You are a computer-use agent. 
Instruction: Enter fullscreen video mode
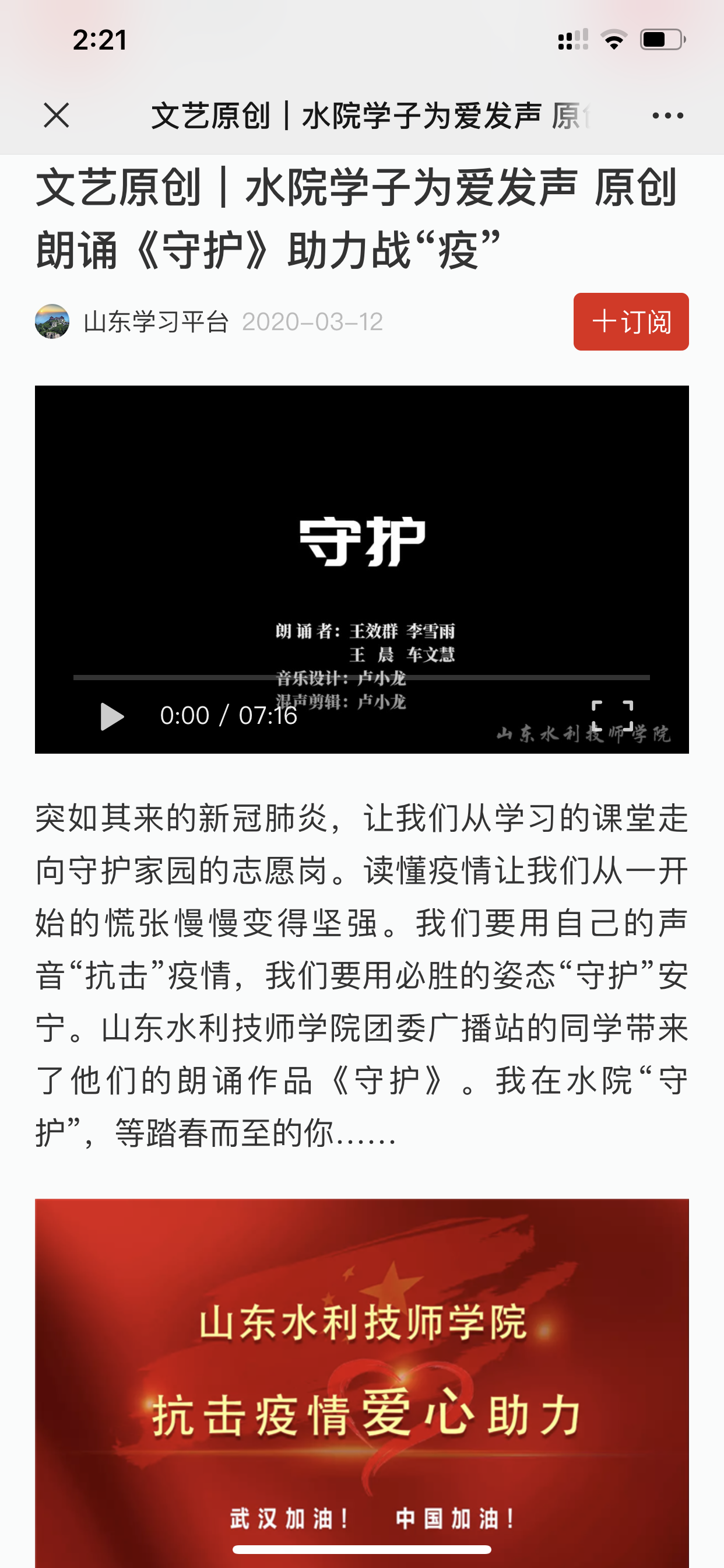[x=612, y=716]
